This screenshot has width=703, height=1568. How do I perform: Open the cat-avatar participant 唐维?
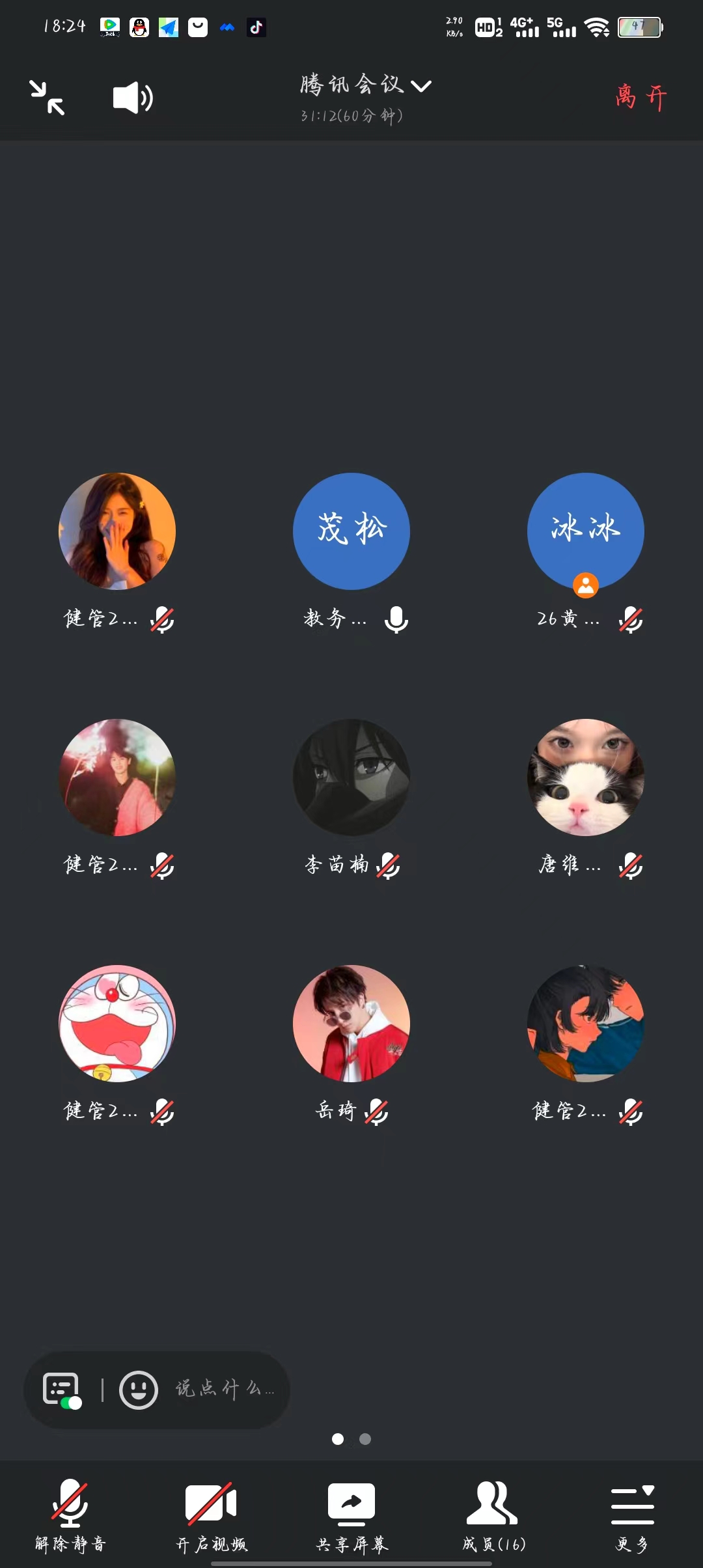[x=585, y=777]
